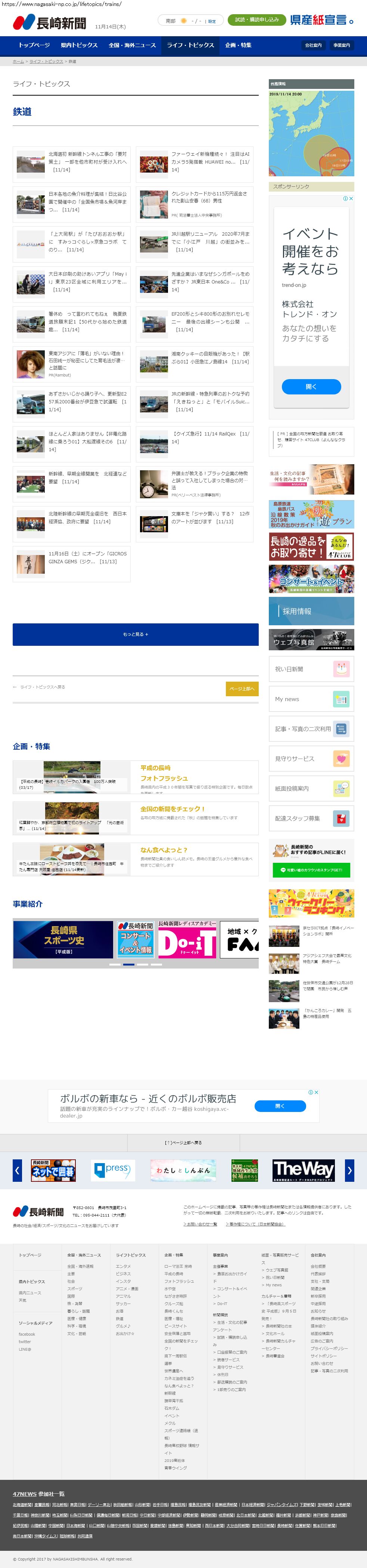Viewport: 367px width, 1568px height.
Task: Switch to the 県内トピックス tab
Action: tap(79, 45)
